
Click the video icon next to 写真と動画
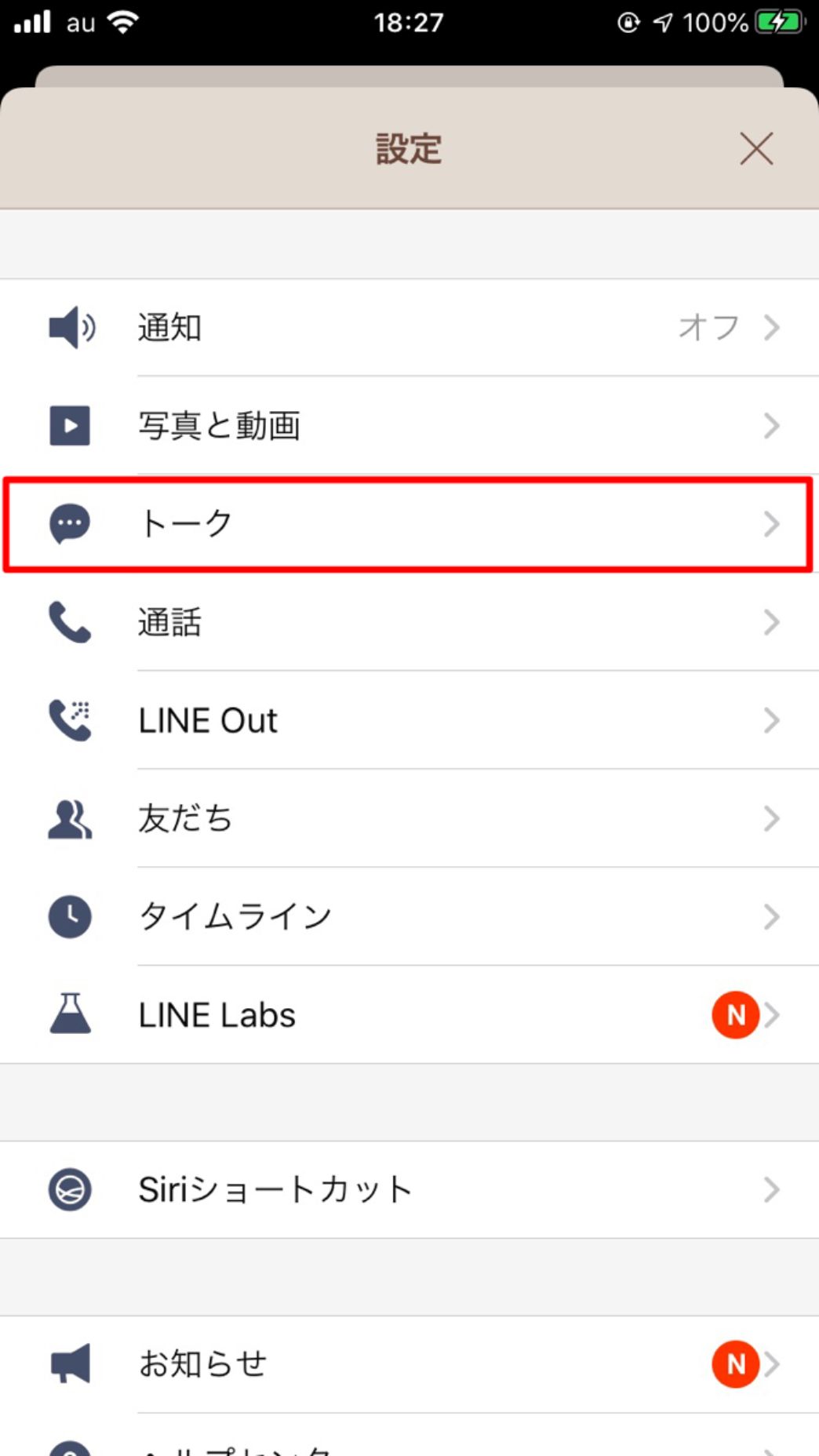[70, 426]
